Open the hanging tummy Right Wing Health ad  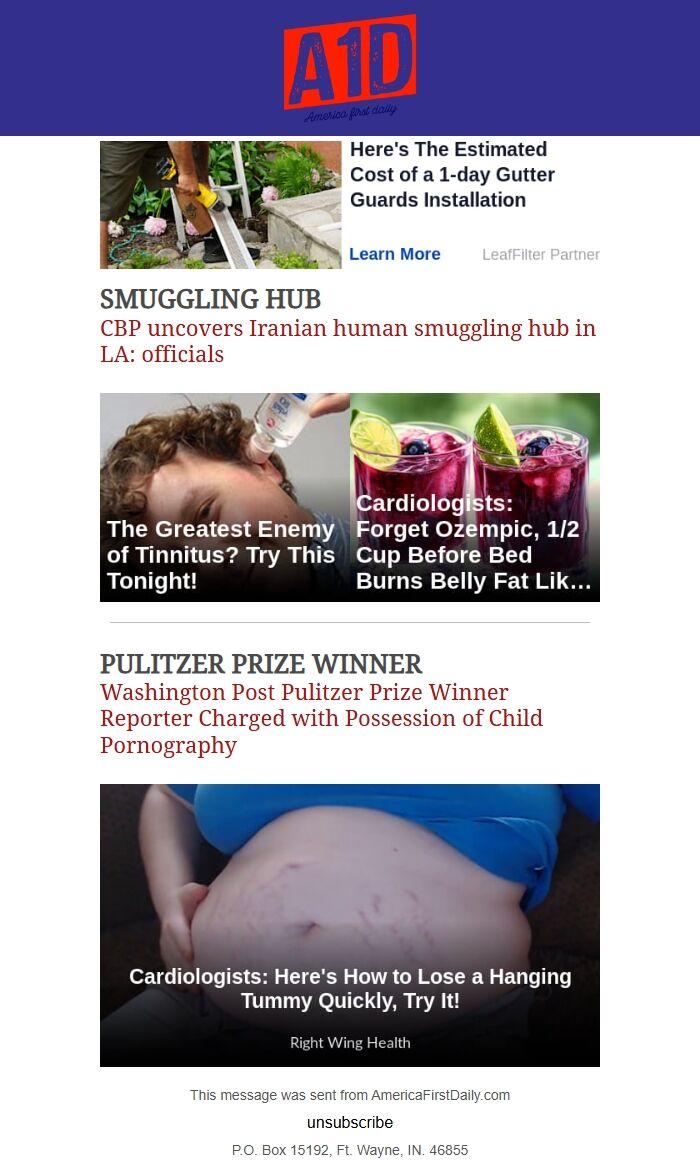[350, 925]
